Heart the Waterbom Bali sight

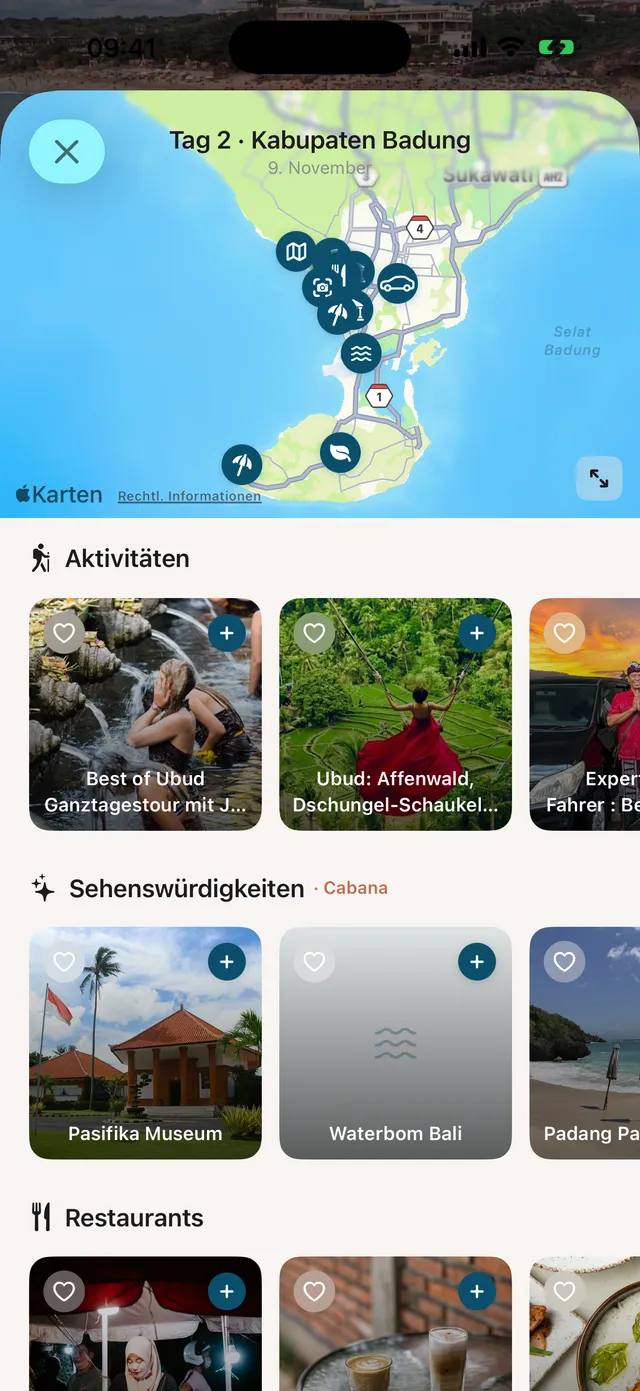(314, 962)
